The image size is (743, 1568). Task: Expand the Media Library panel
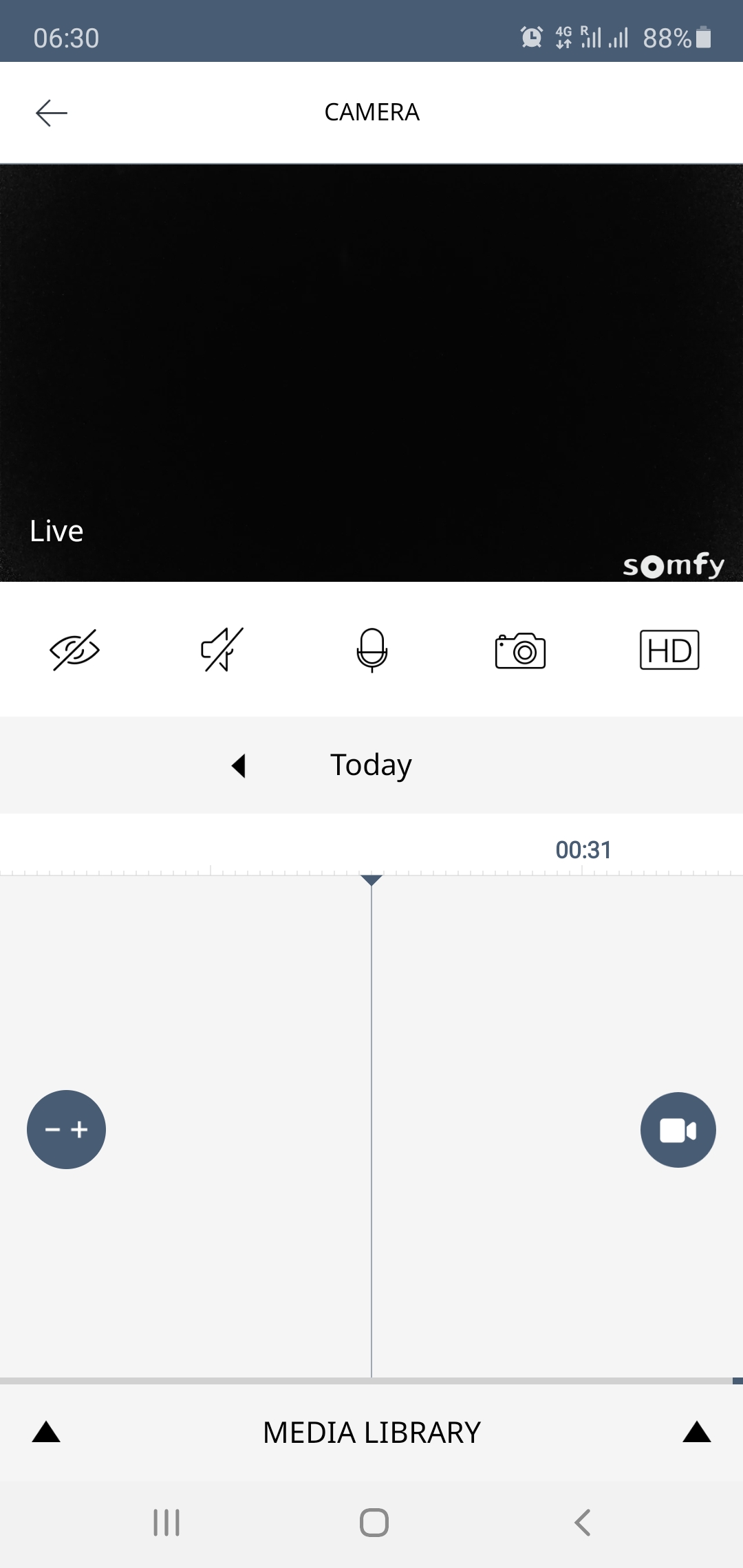tap(371, 1433)
